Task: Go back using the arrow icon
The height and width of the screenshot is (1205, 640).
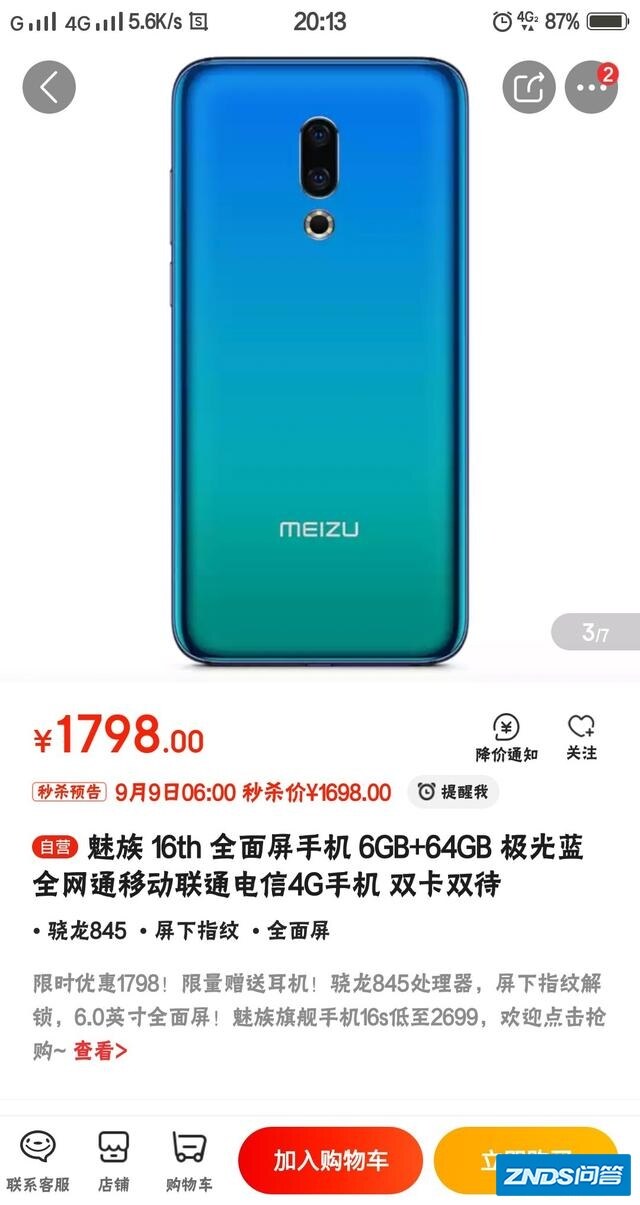Action: (x=49, y=87)
